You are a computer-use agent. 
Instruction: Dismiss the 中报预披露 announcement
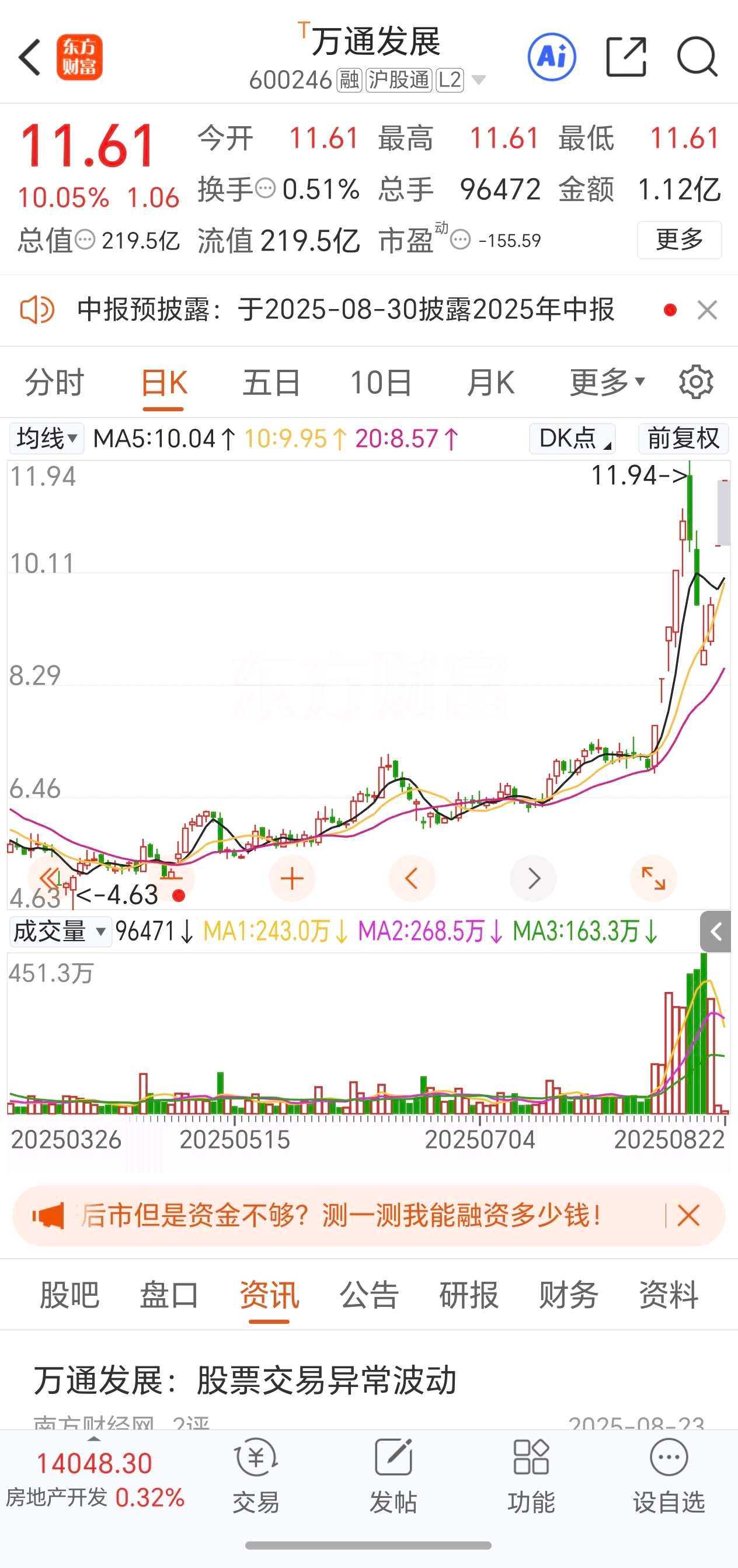[x=707, y=310]
